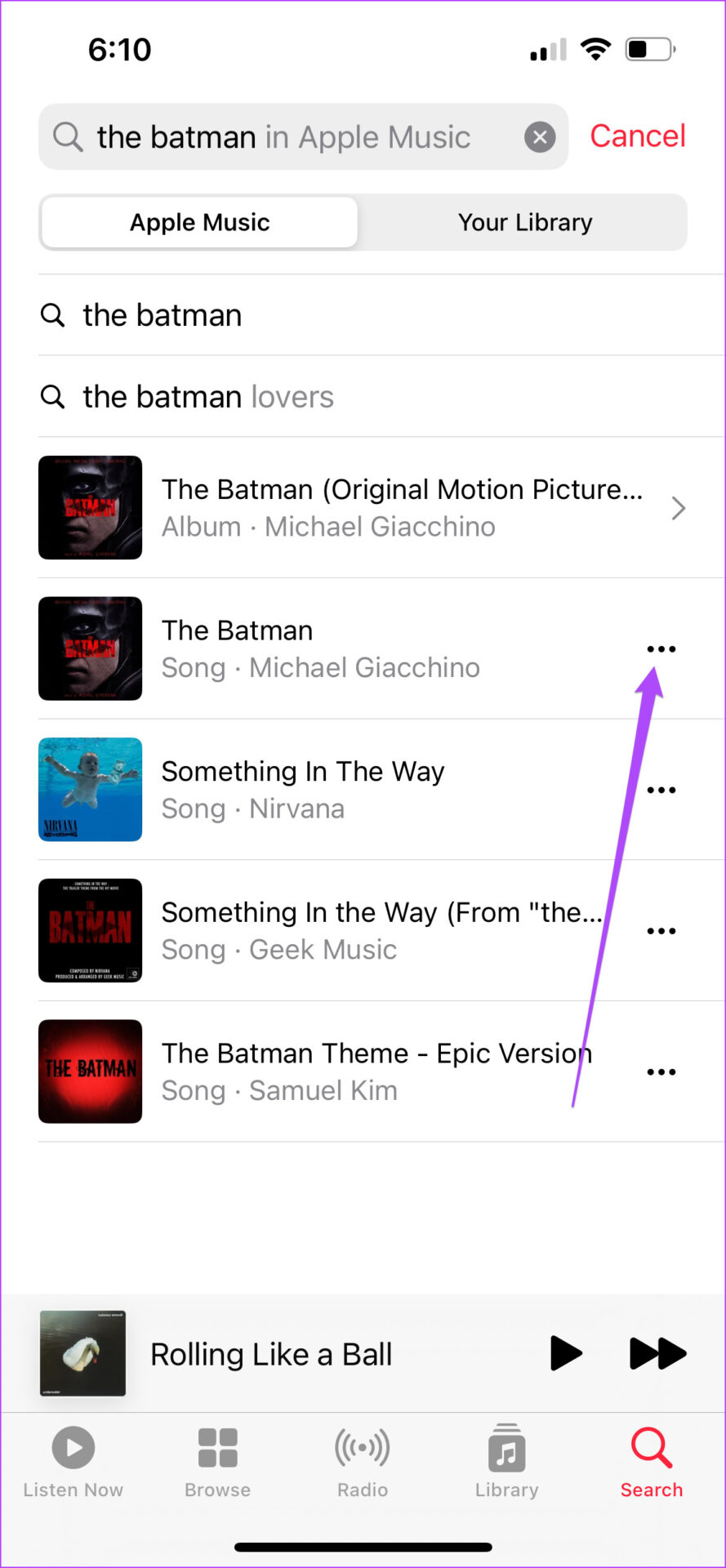Open more options for Nirvana's Something In The Way
Viewport: 726px width, 1568px height.
(x=661, y=790)
